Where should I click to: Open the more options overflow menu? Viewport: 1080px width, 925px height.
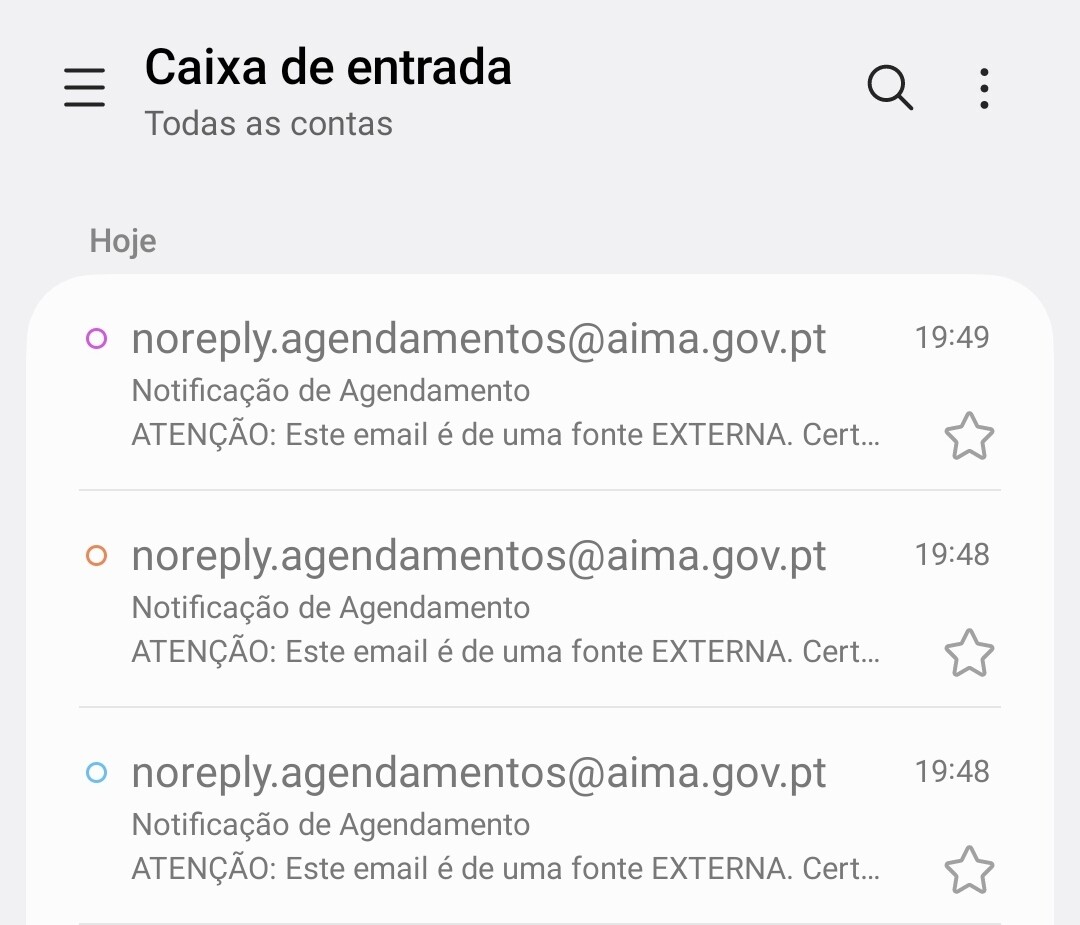click(x=985, y=88)
